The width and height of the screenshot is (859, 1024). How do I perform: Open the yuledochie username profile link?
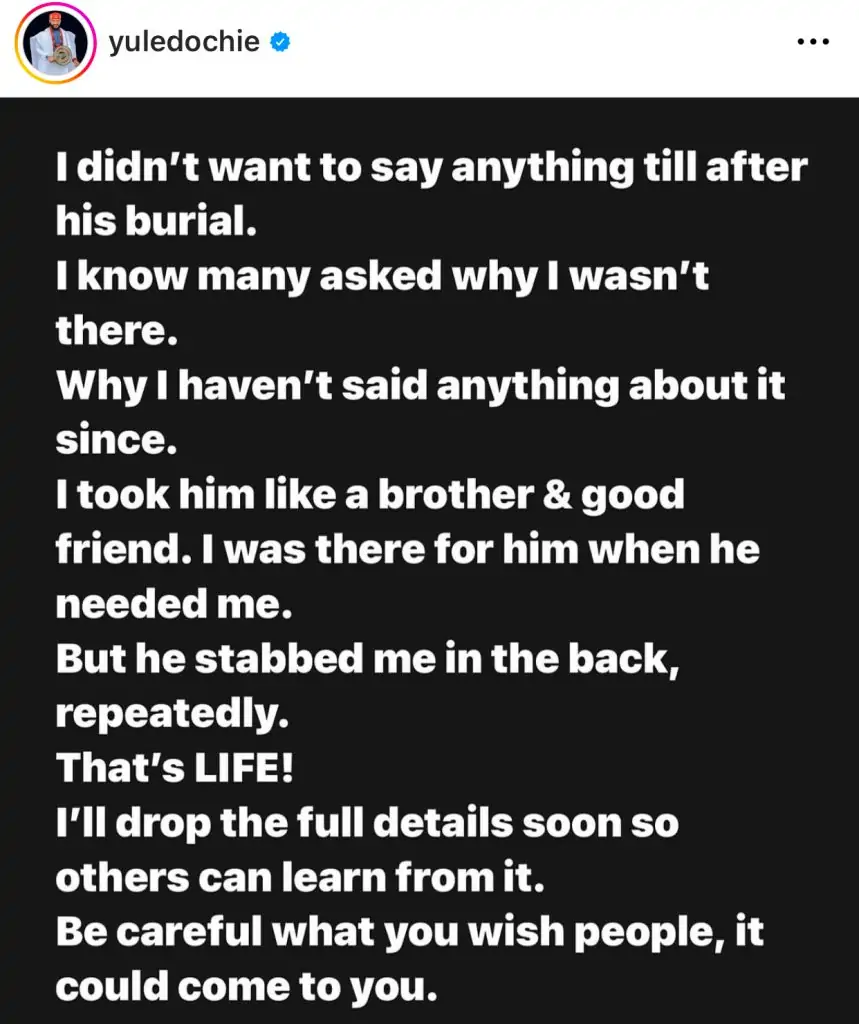tap(175, 43)
